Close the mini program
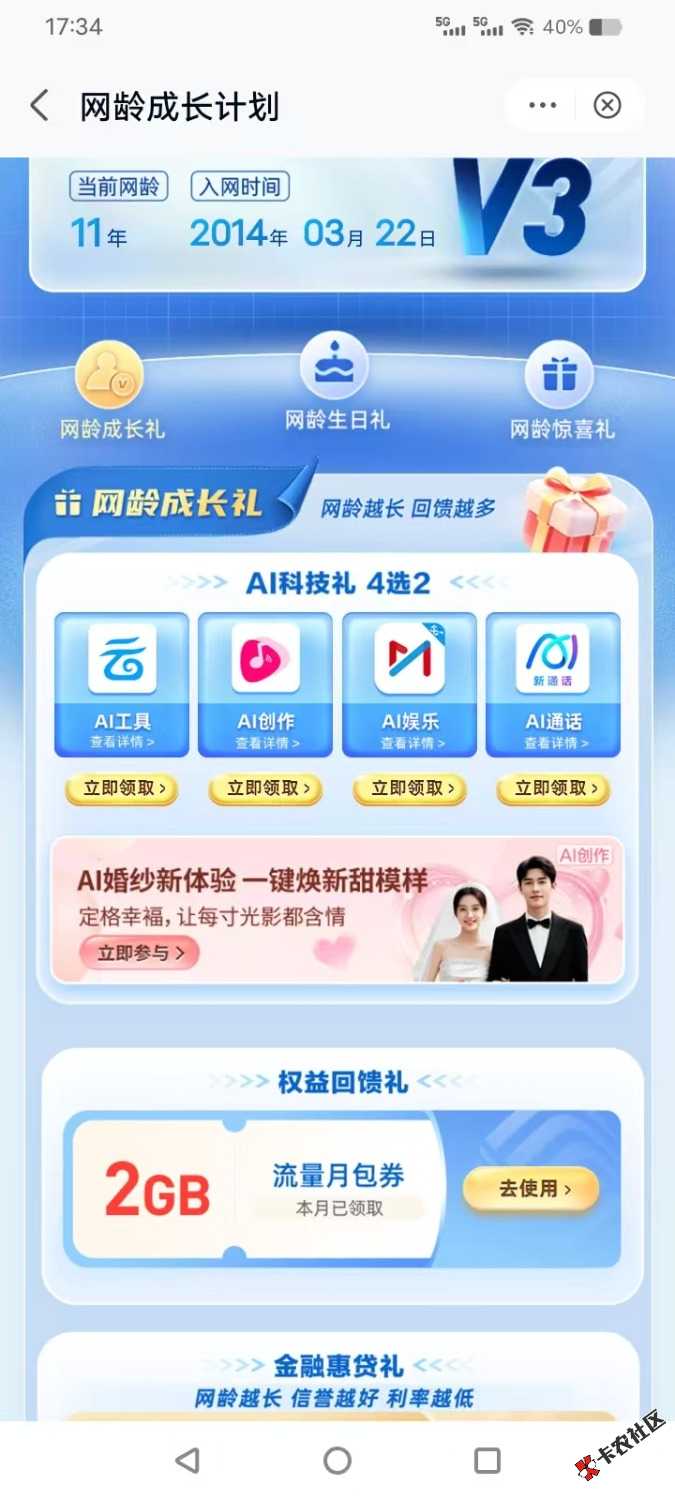This screenshot has width=675, height=1500. click(x=607, y=105)
